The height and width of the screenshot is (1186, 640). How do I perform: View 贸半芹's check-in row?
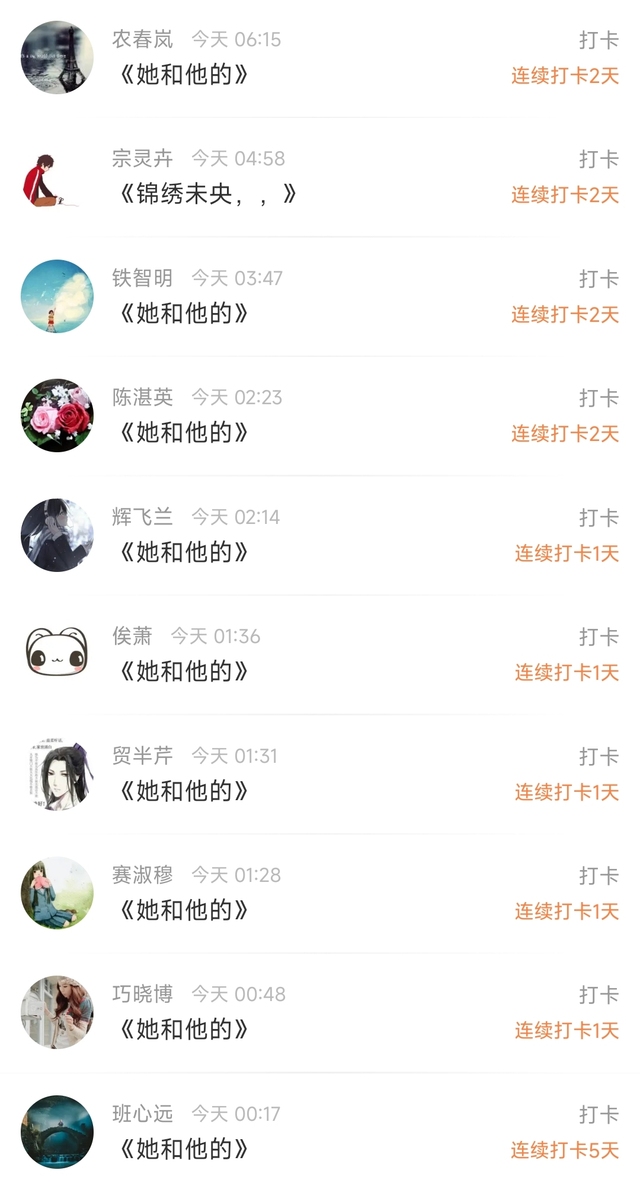coord(320,775)
